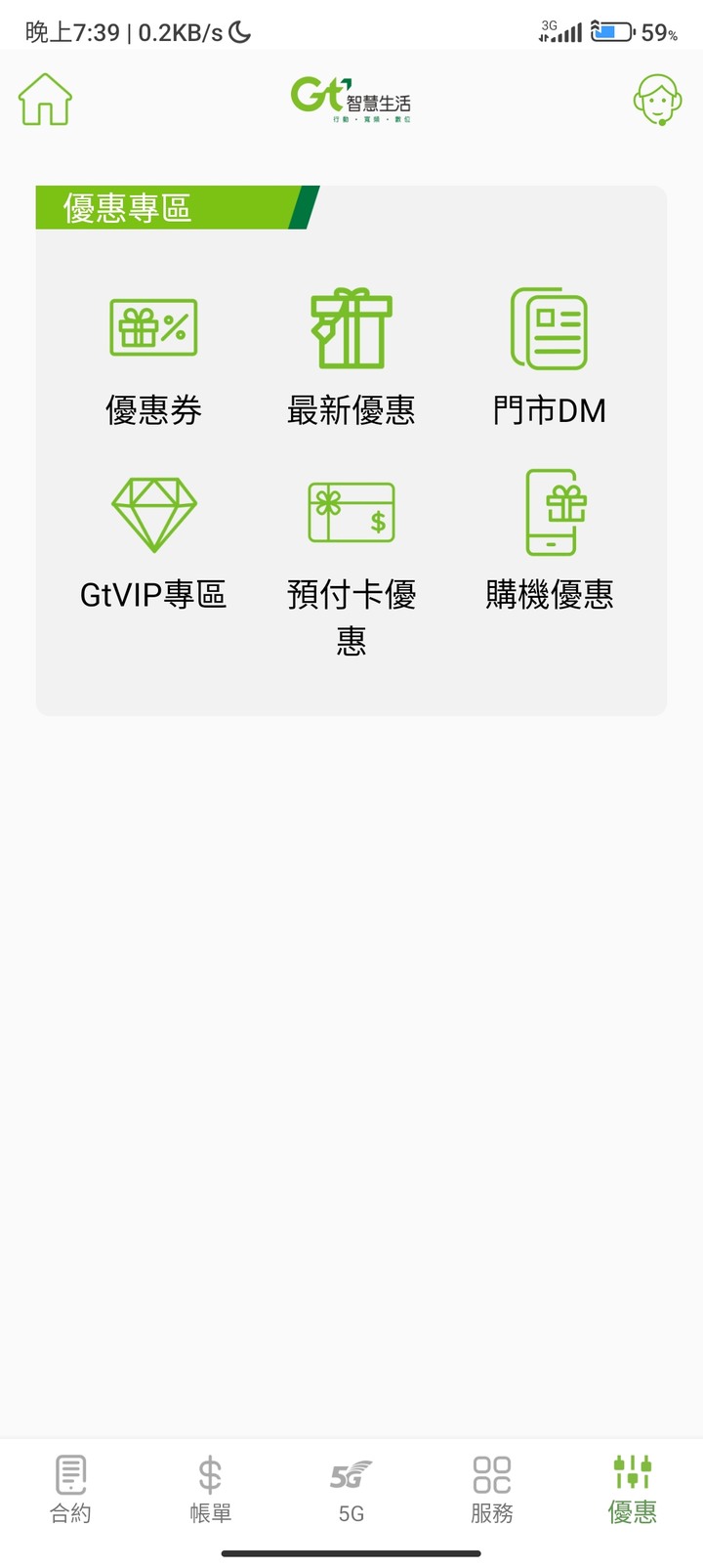Viewport: 703px width, 1568px height.
Task: Switch to the 服務 services tab
Action: point(492,1490)
